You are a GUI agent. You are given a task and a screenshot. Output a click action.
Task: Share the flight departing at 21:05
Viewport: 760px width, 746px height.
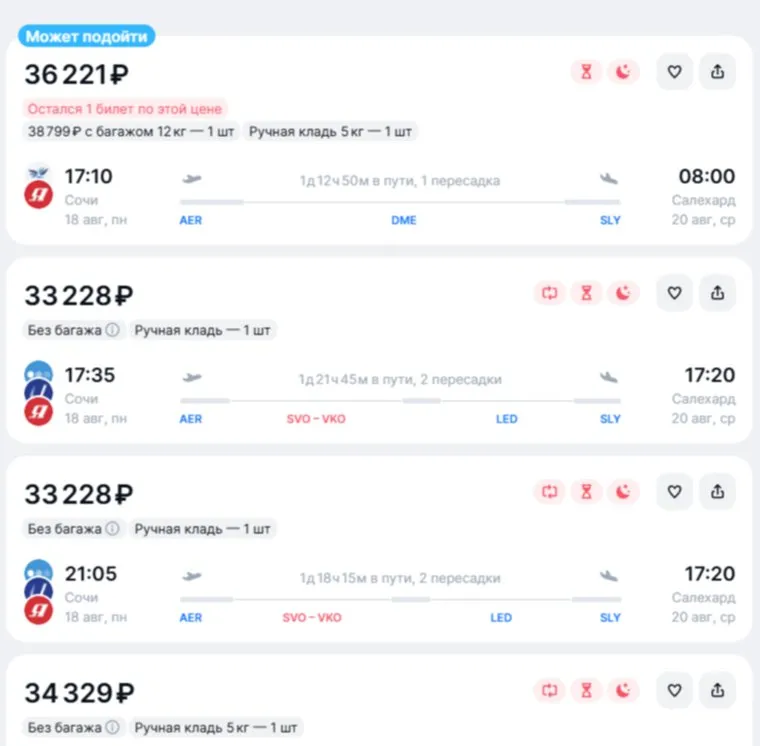(x=717, y=492)
